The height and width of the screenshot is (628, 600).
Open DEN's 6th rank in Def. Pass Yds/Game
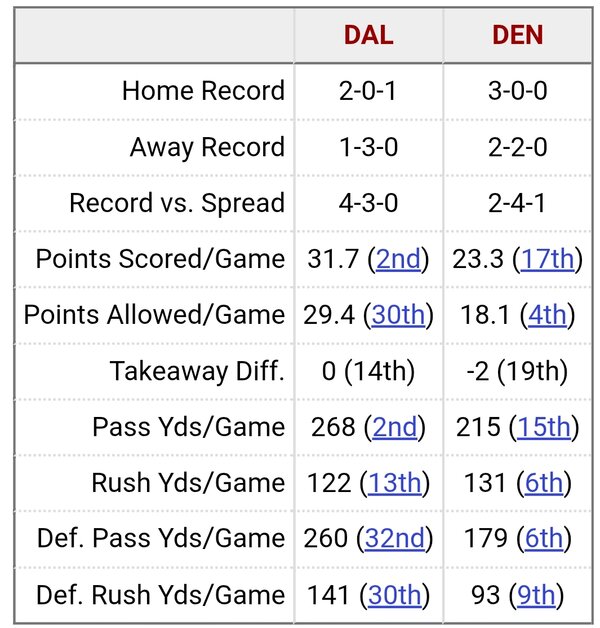[x=544, y=540]
